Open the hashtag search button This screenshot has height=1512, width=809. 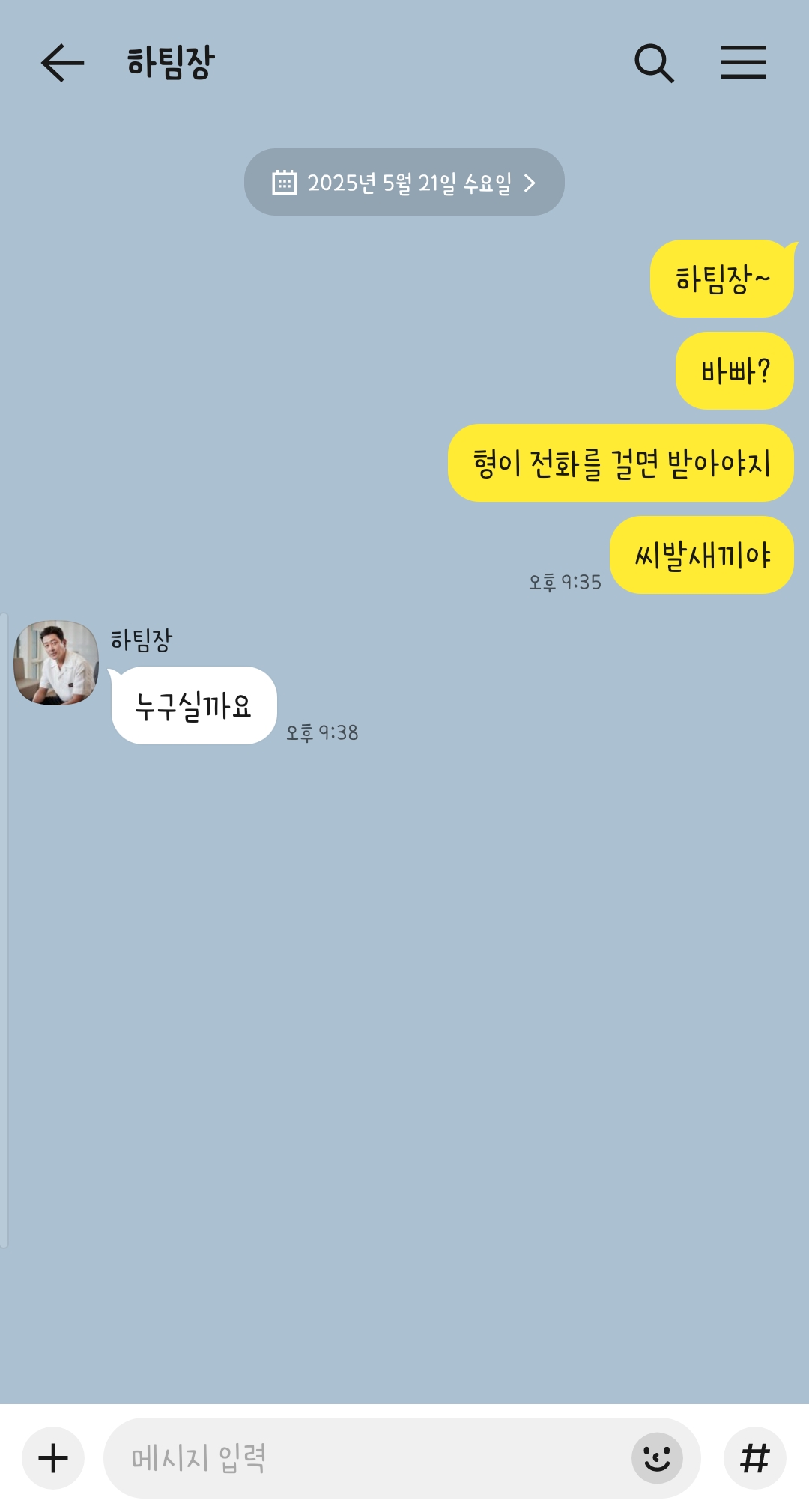754,1458
